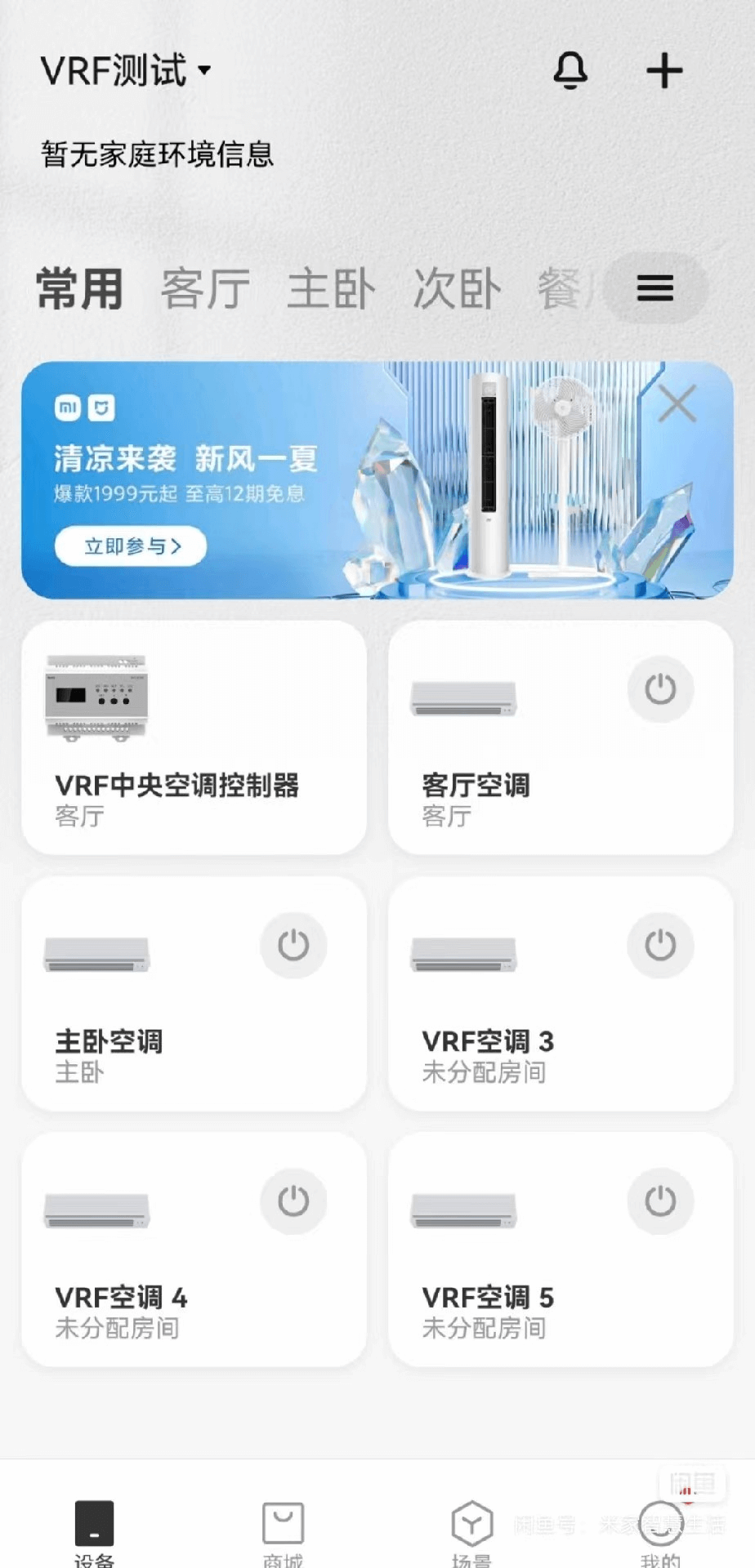This screenshot has width=755, height=1568.
Task: Toggle power for VRF空调 4
Action: pyautogui.click(x=293, y=1201)
